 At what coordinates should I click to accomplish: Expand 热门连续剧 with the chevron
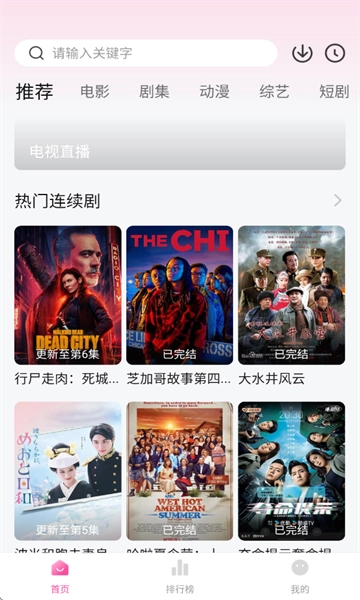click(337, 200)
